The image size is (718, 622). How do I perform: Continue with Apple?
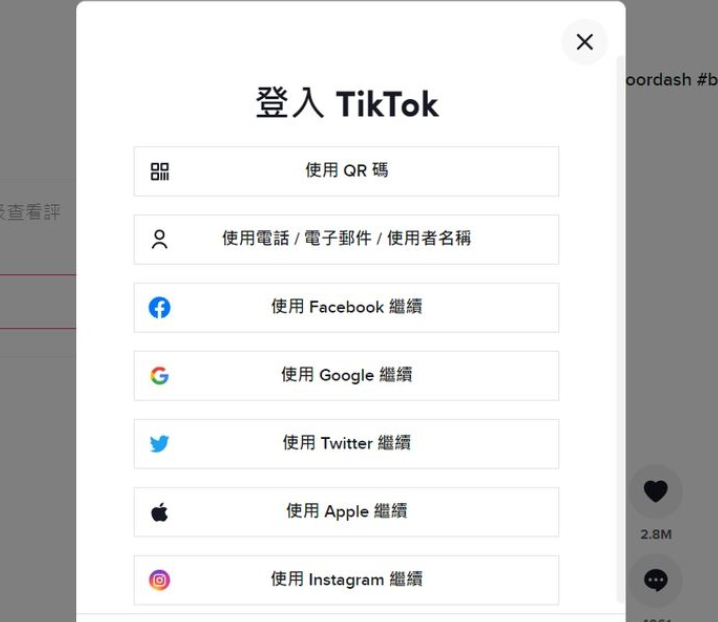click(x=346, y=511)
